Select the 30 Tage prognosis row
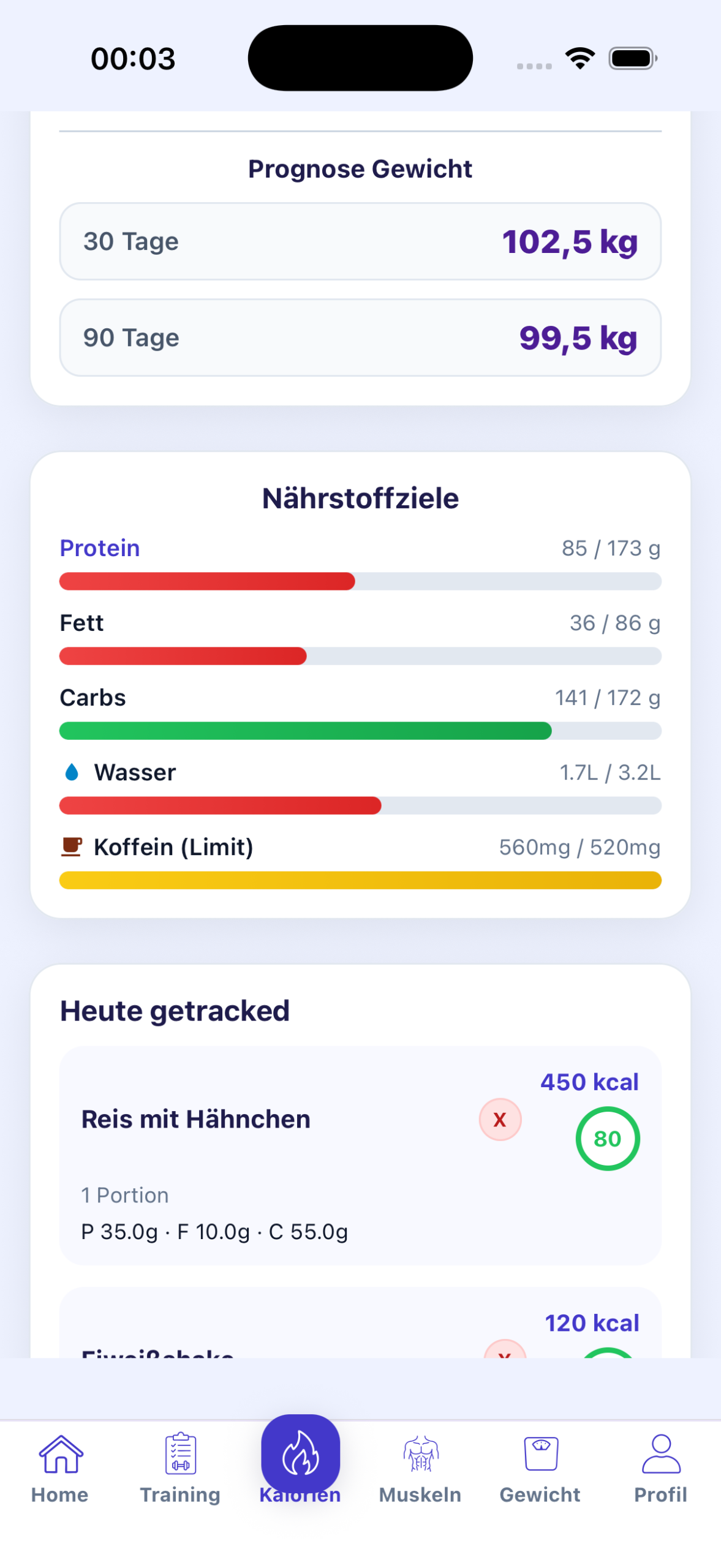This screenshot has height=1568, width=721. pos(360,241)
